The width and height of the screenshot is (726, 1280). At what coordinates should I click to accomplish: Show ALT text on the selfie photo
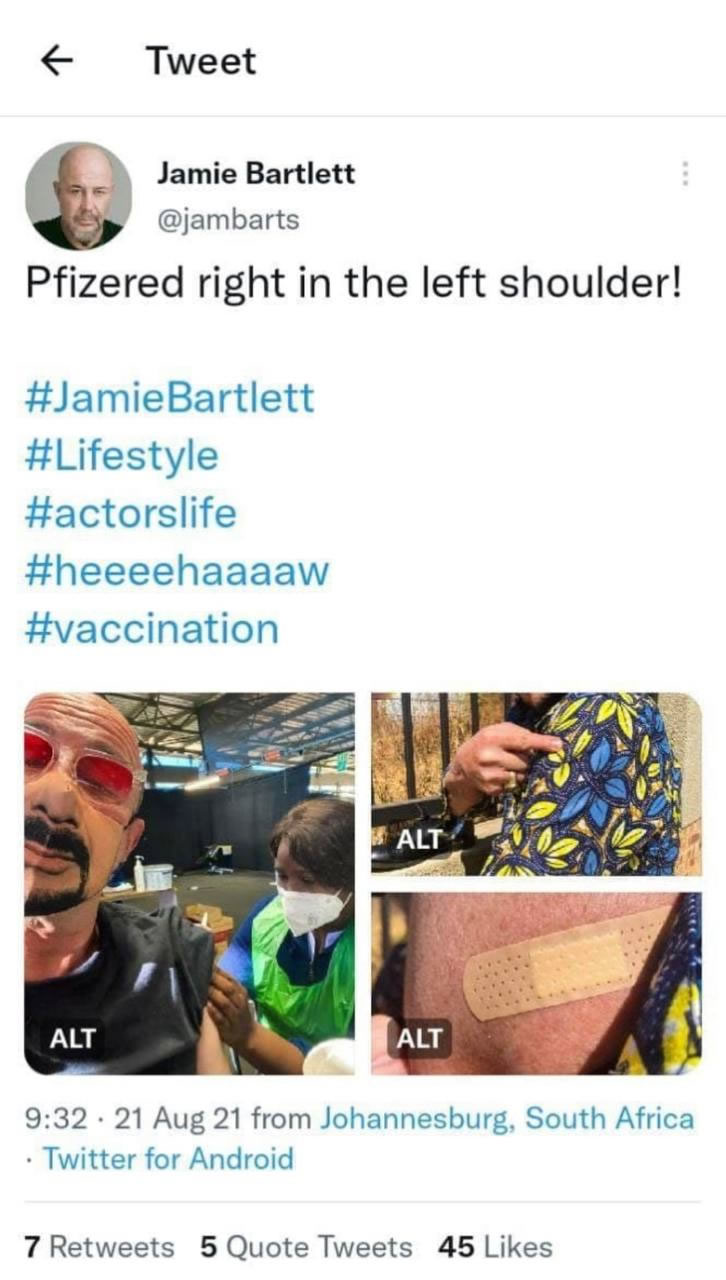(73, 1039)
